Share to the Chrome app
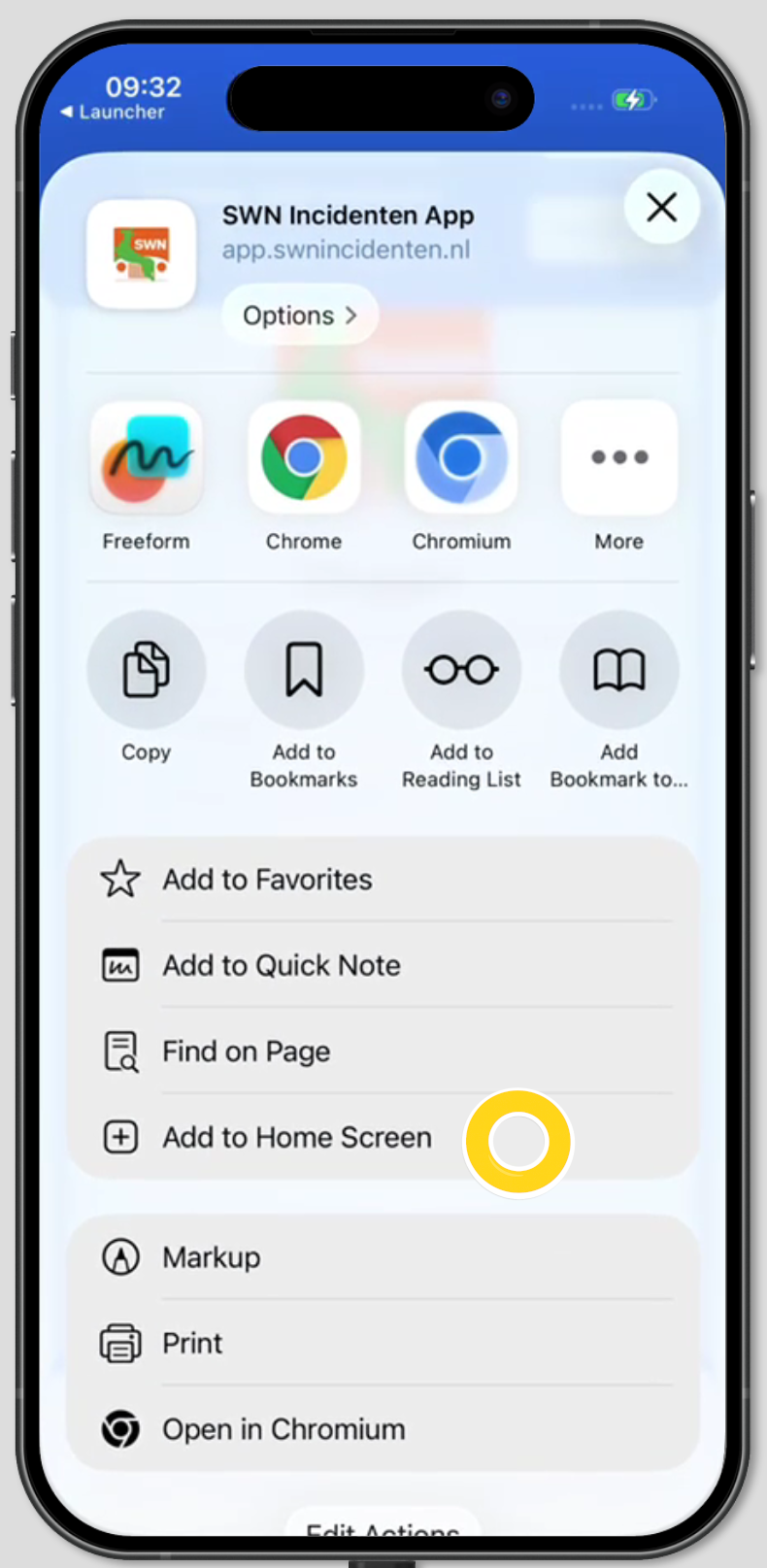Screen dimensions: 767x1568 (304, 458)
